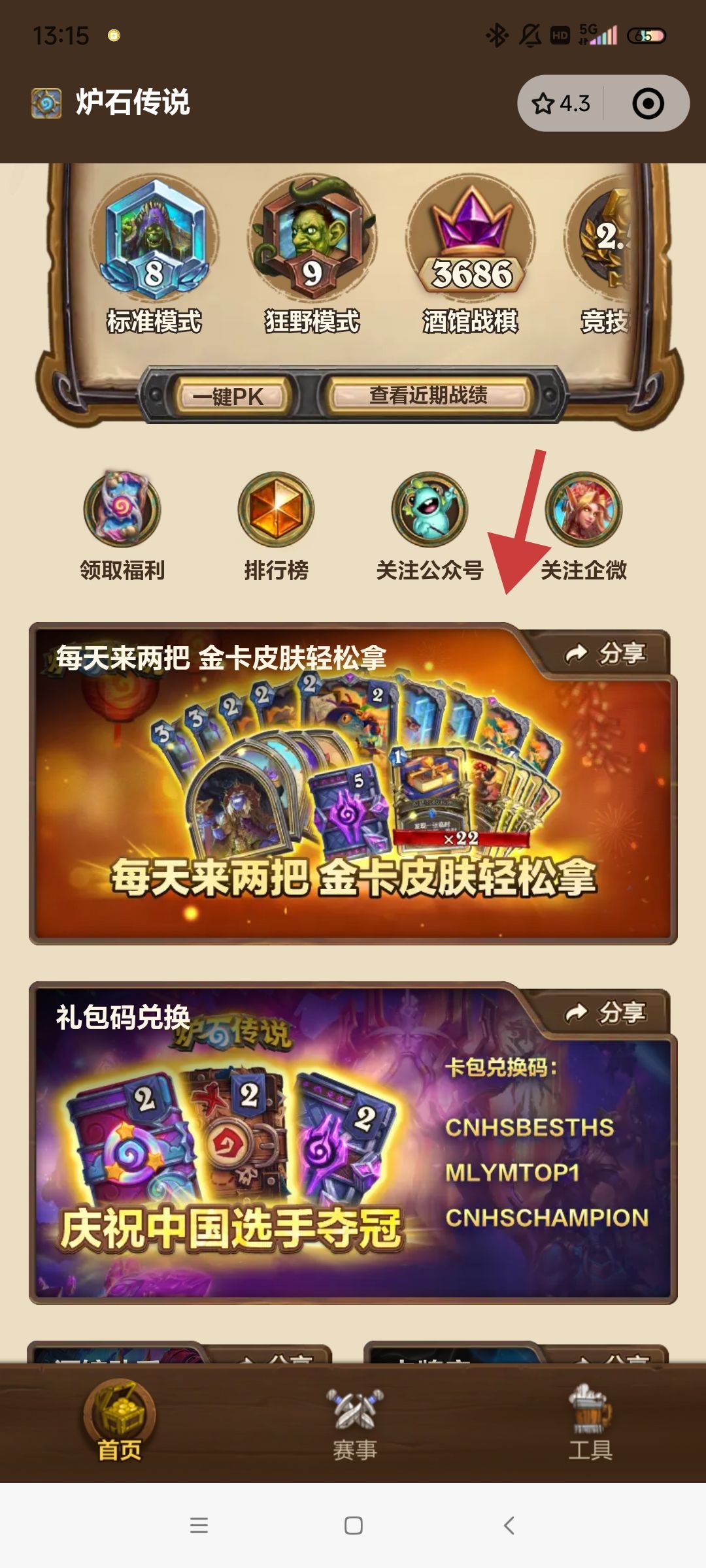The image size is (706, 1568).
Task: Switch to the 赛事 tab
Action: click(x=354, y=1424)
